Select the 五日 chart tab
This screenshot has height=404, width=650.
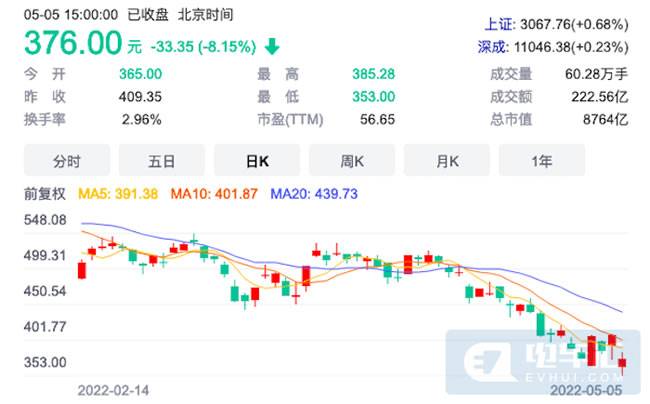(x=162, y=160)
